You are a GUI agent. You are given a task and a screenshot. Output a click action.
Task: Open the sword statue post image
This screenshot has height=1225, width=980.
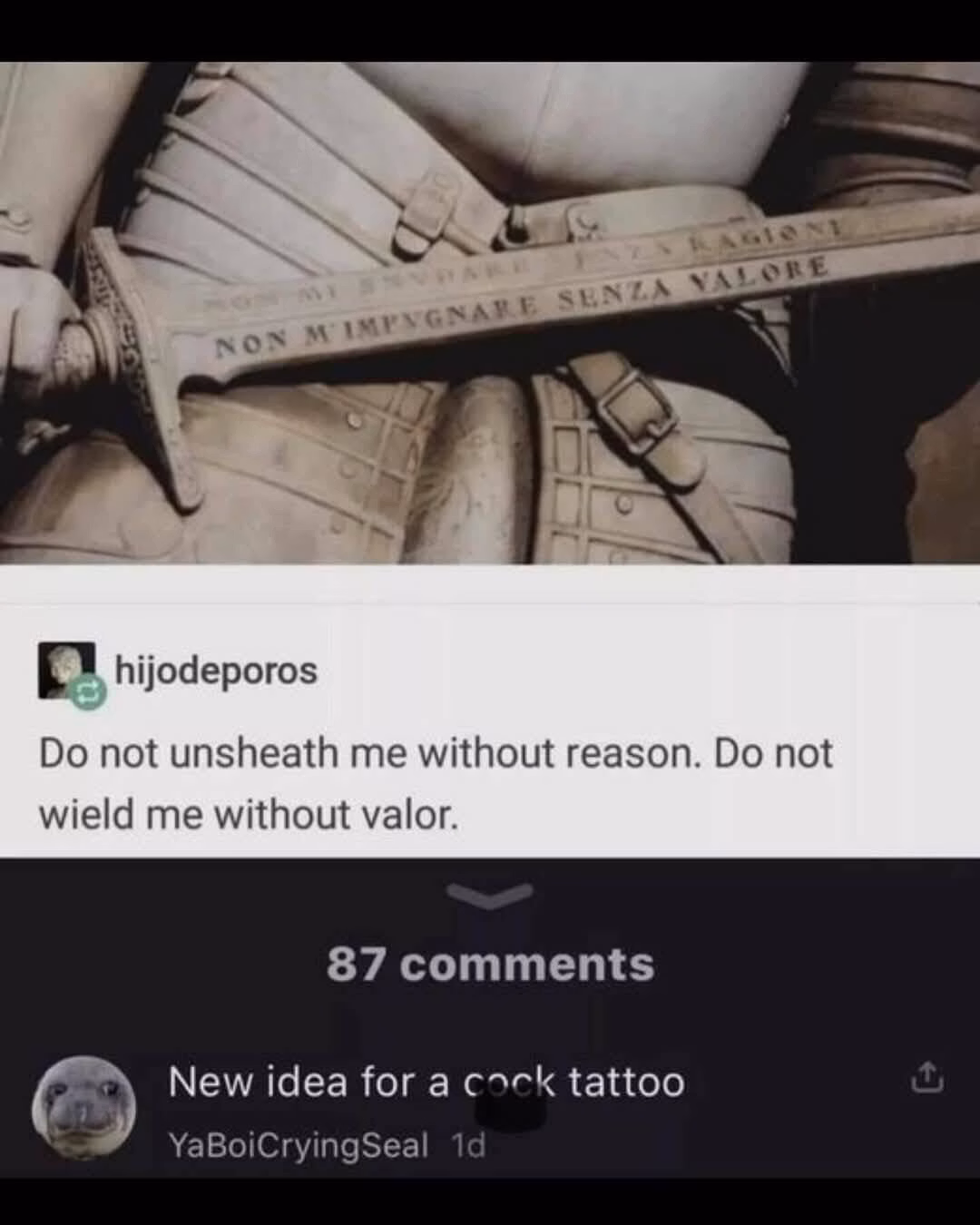pyautogui.click(x=490, y=313)
